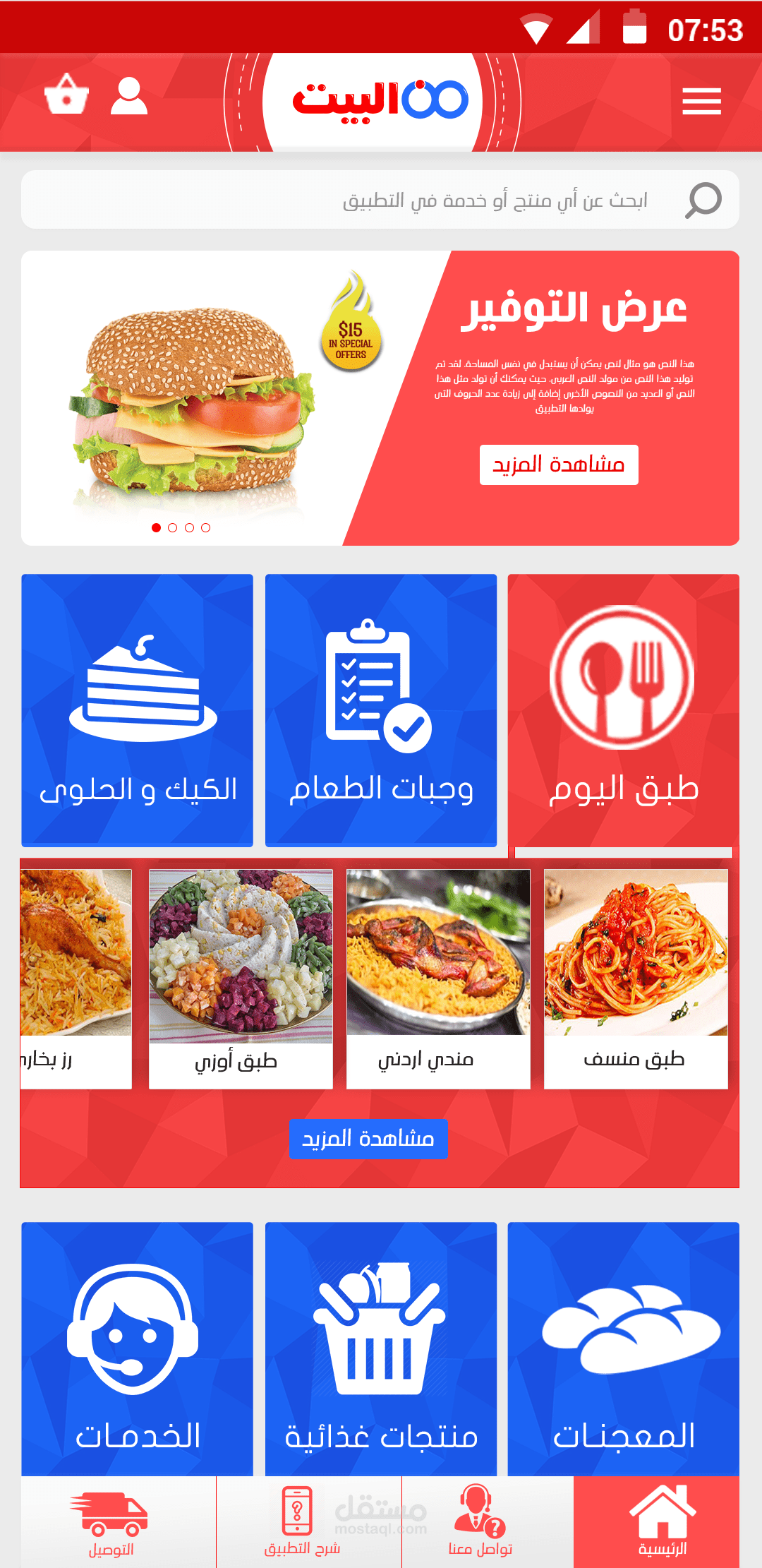Select the second carousel dot indicator
The width and height of the screenshot is (762, 1568).
pyautogui.click(x=173, y=527)
